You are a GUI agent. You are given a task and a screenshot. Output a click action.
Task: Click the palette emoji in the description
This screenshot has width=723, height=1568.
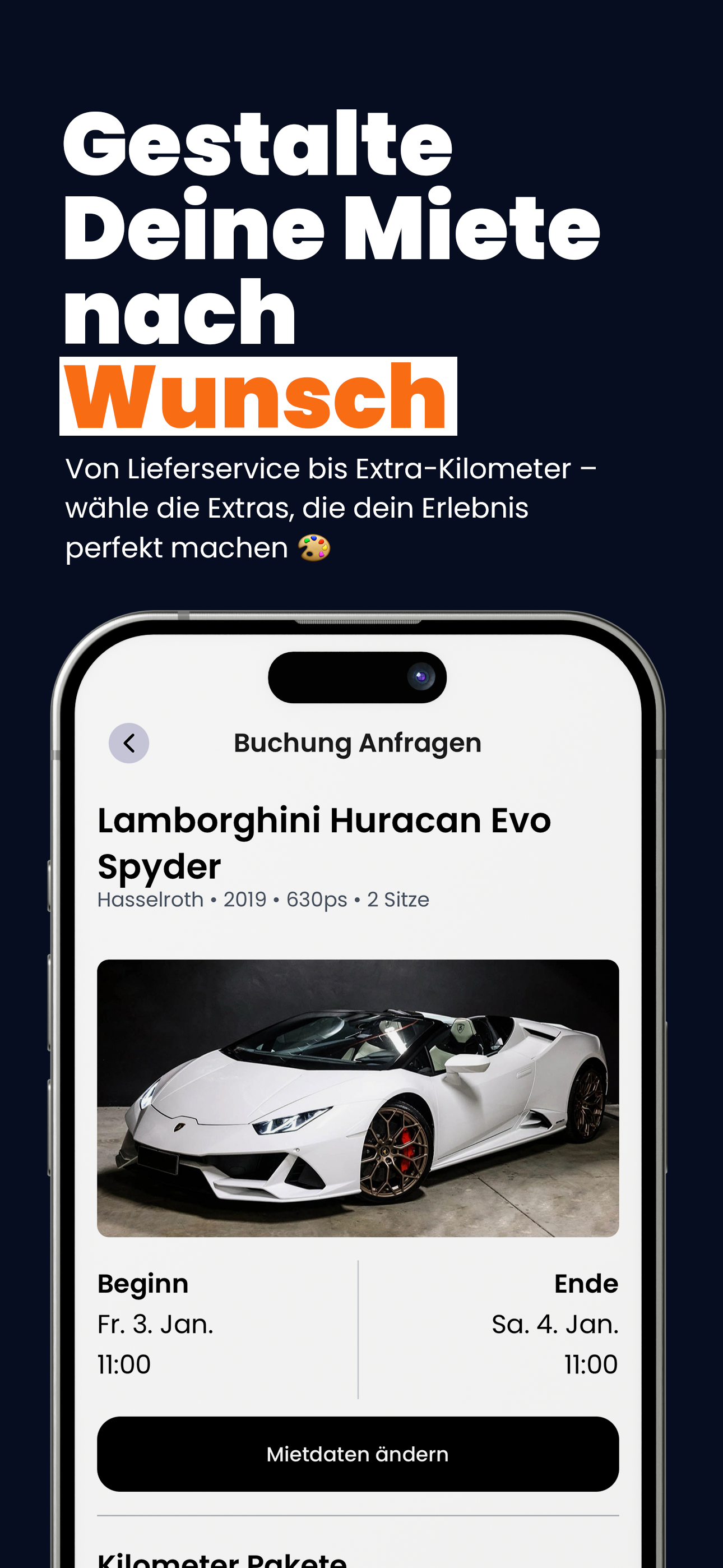(314, 548)
